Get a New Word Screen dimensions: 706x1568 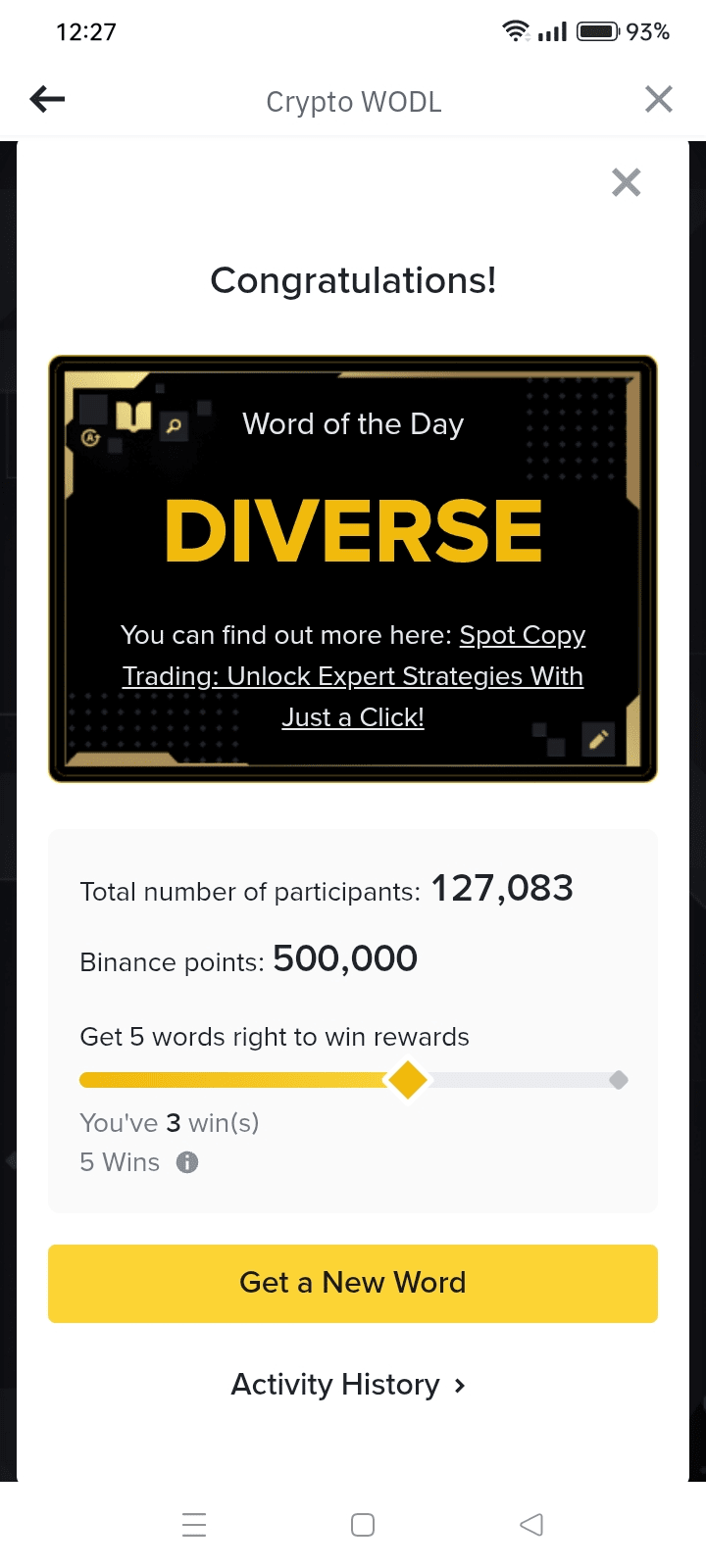pos(353,1284)
